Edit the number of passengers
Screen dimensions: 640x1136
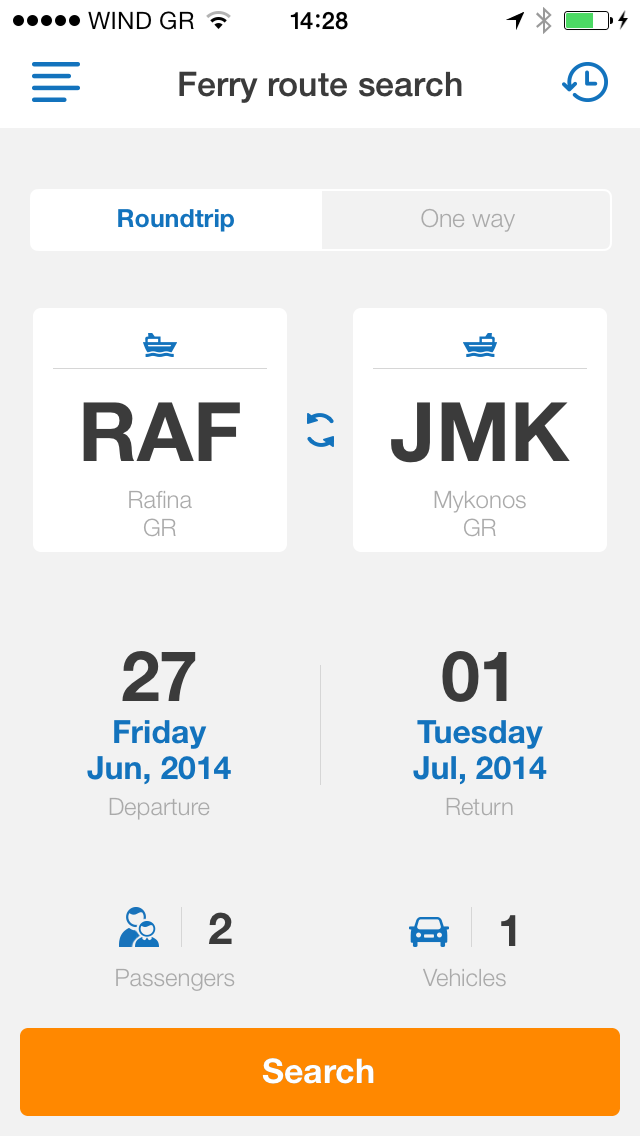click(175, 945)
